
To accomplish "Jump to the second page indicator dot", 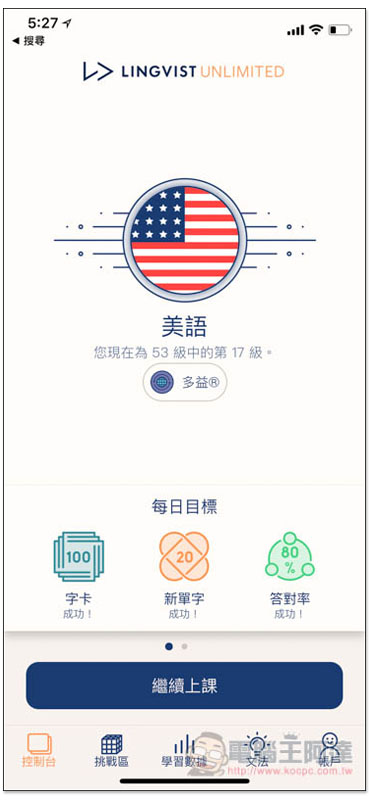I will click(184, 646).
